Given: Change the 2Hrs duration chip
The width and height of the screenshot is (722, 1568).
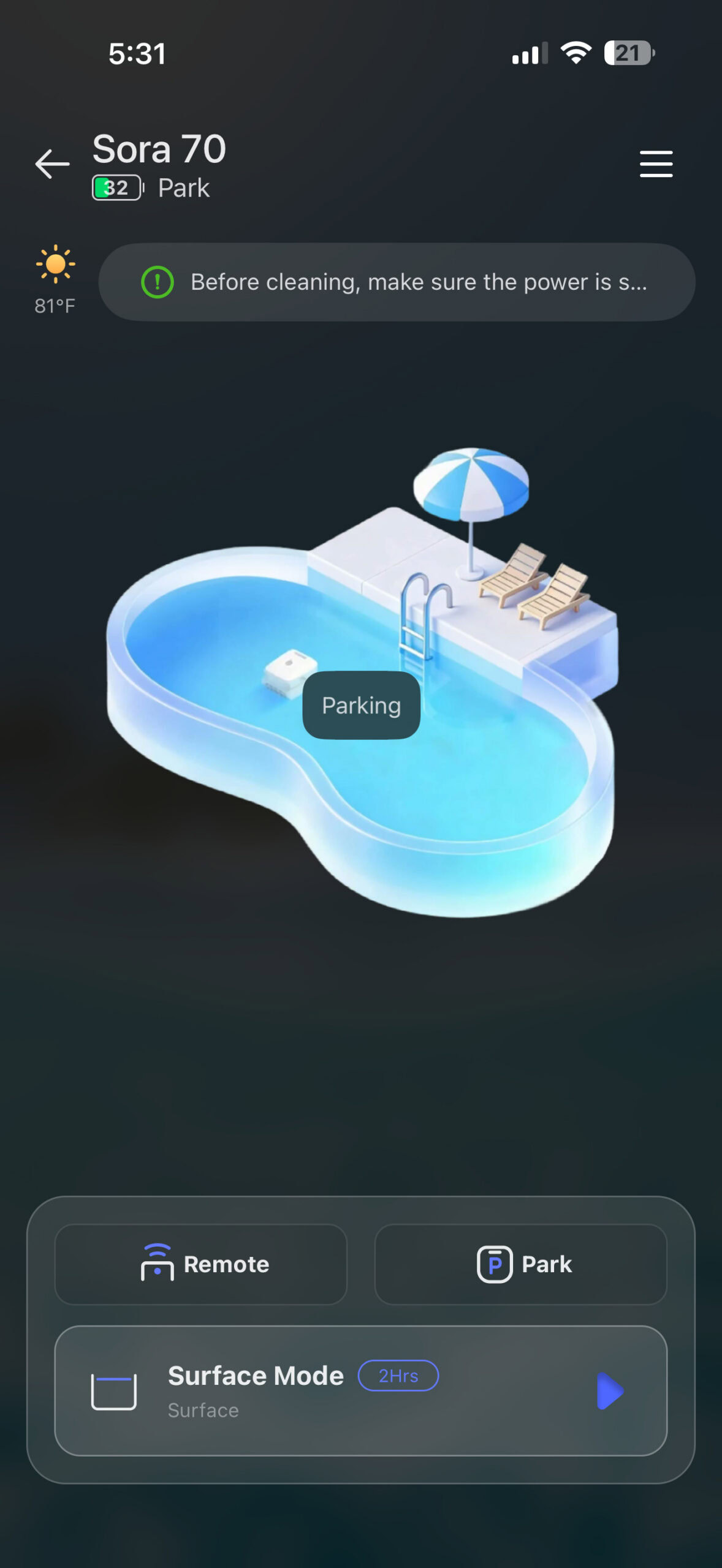Looking at the screenshot, I should tap(398, 1375).
